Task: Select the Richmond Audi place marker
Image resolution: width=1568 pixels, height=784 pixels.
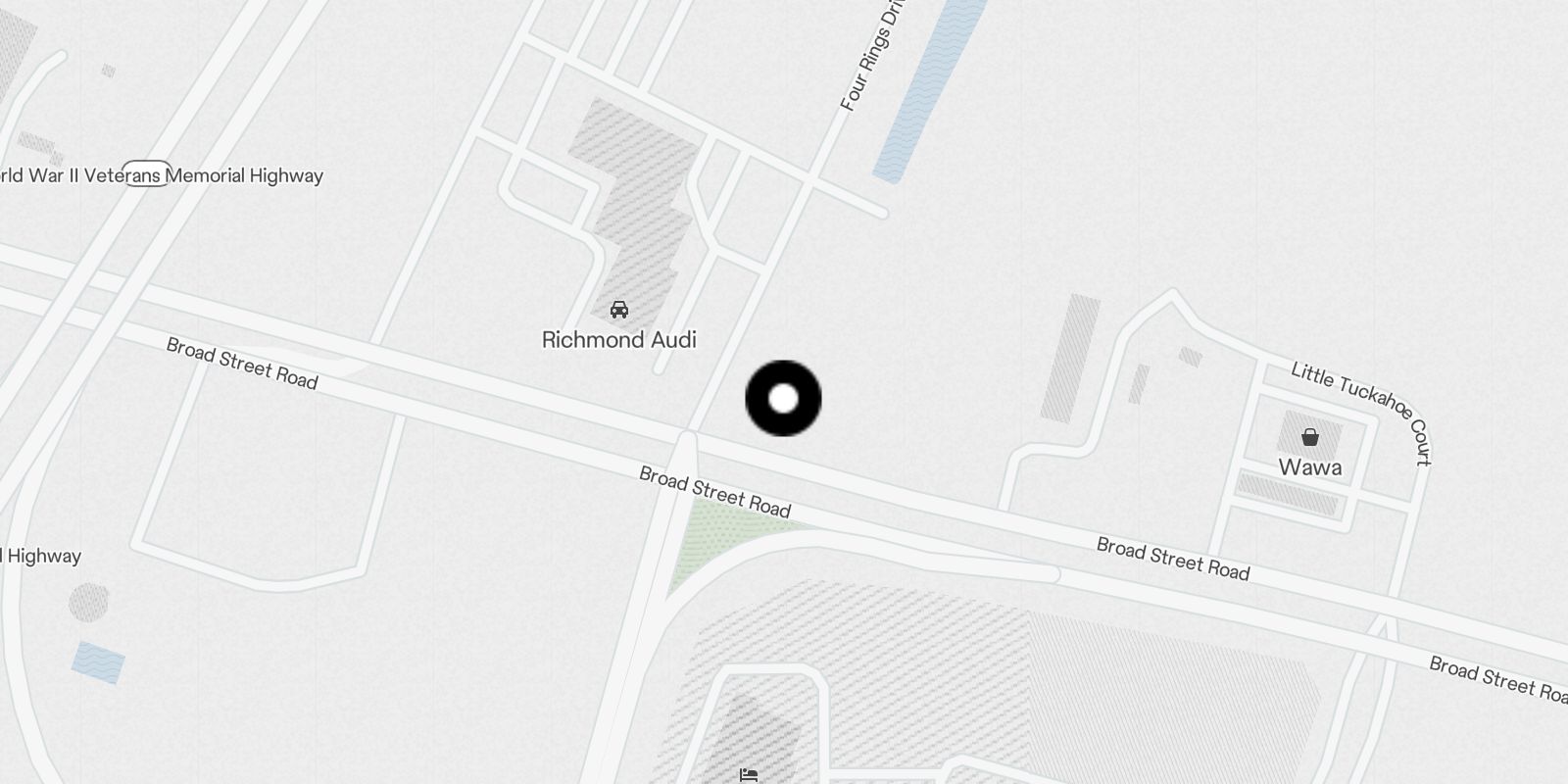Action: click(x=618, y=311)
